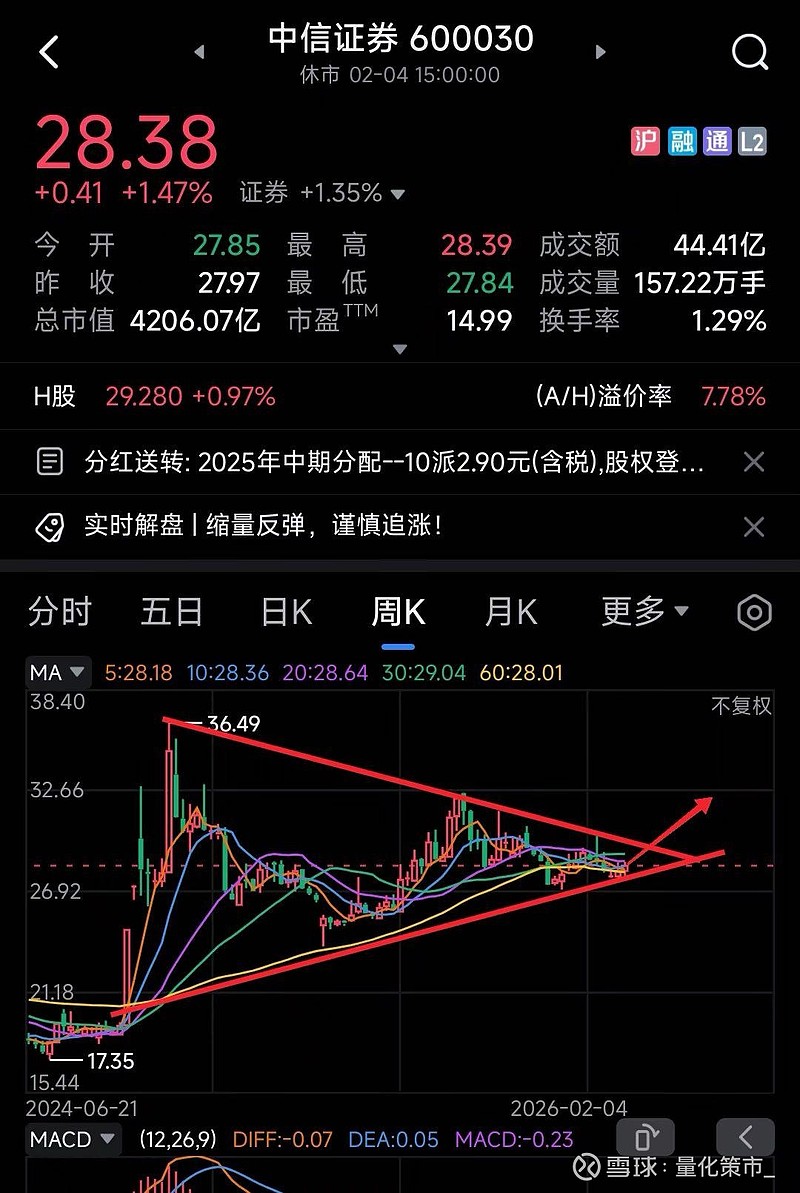
Task: Expand more stock details below 市盈
Action: (x=400, y=349)
